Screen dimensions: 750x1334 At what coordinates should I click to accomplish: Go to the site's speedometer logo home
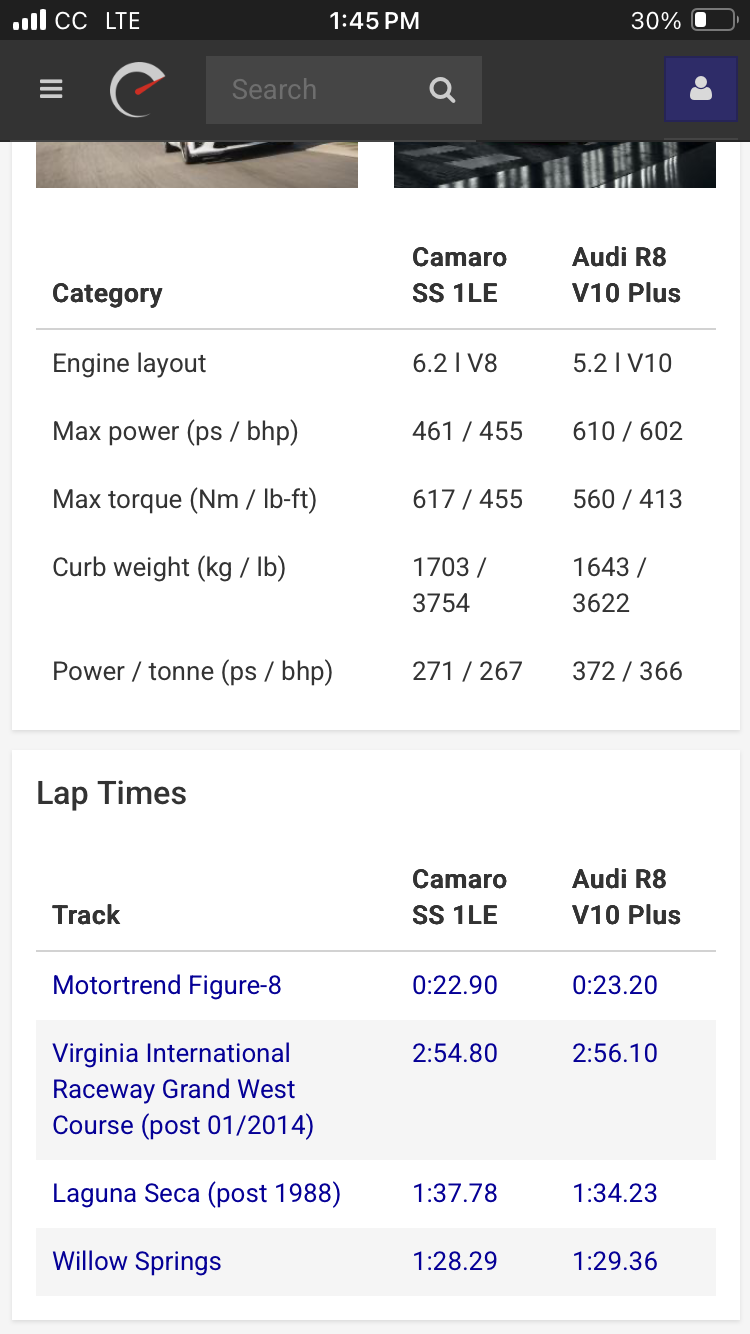click(x=137, y=89)
